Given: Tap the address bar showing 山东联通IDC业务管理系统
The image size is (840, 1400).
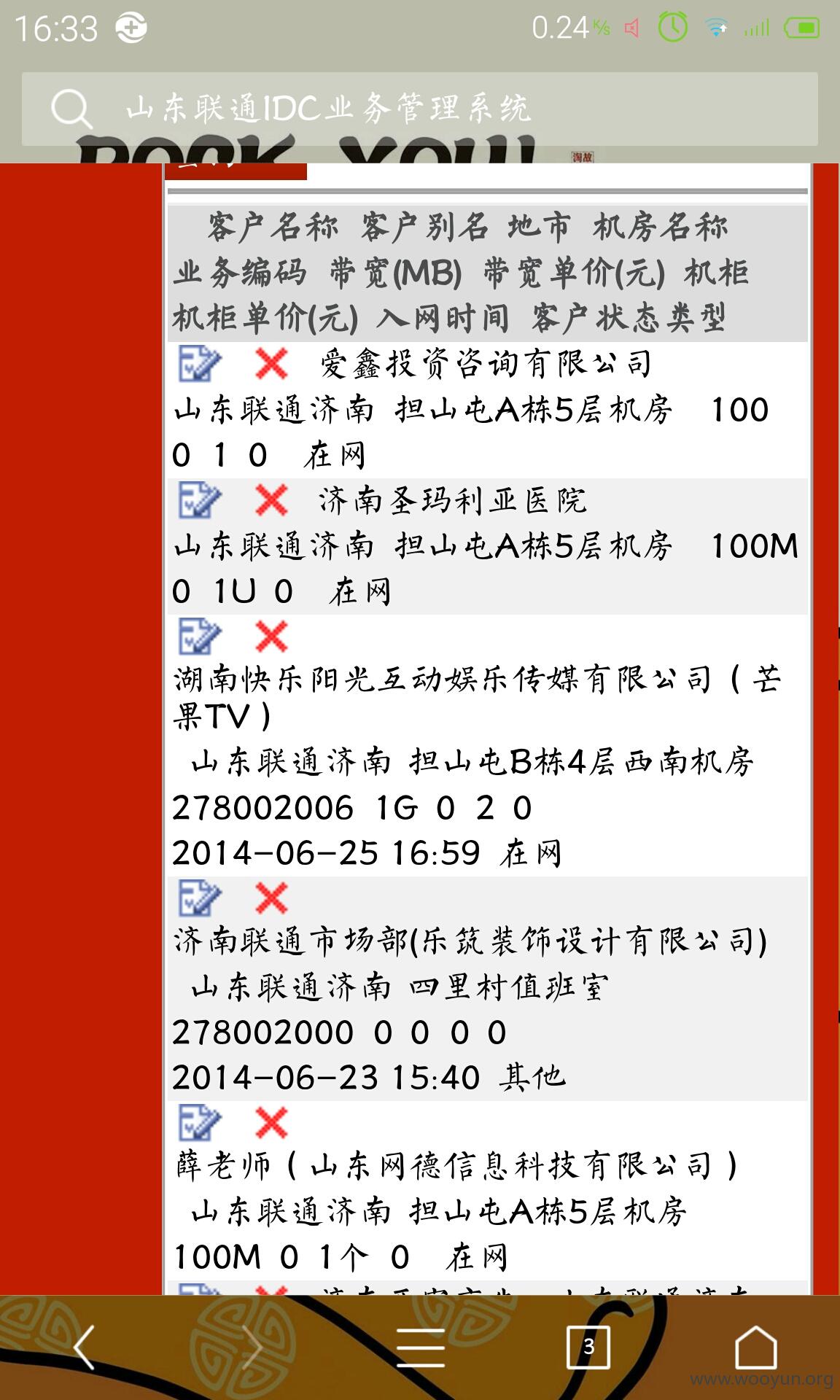Looking at the screenshot, I should click(420, 109).
